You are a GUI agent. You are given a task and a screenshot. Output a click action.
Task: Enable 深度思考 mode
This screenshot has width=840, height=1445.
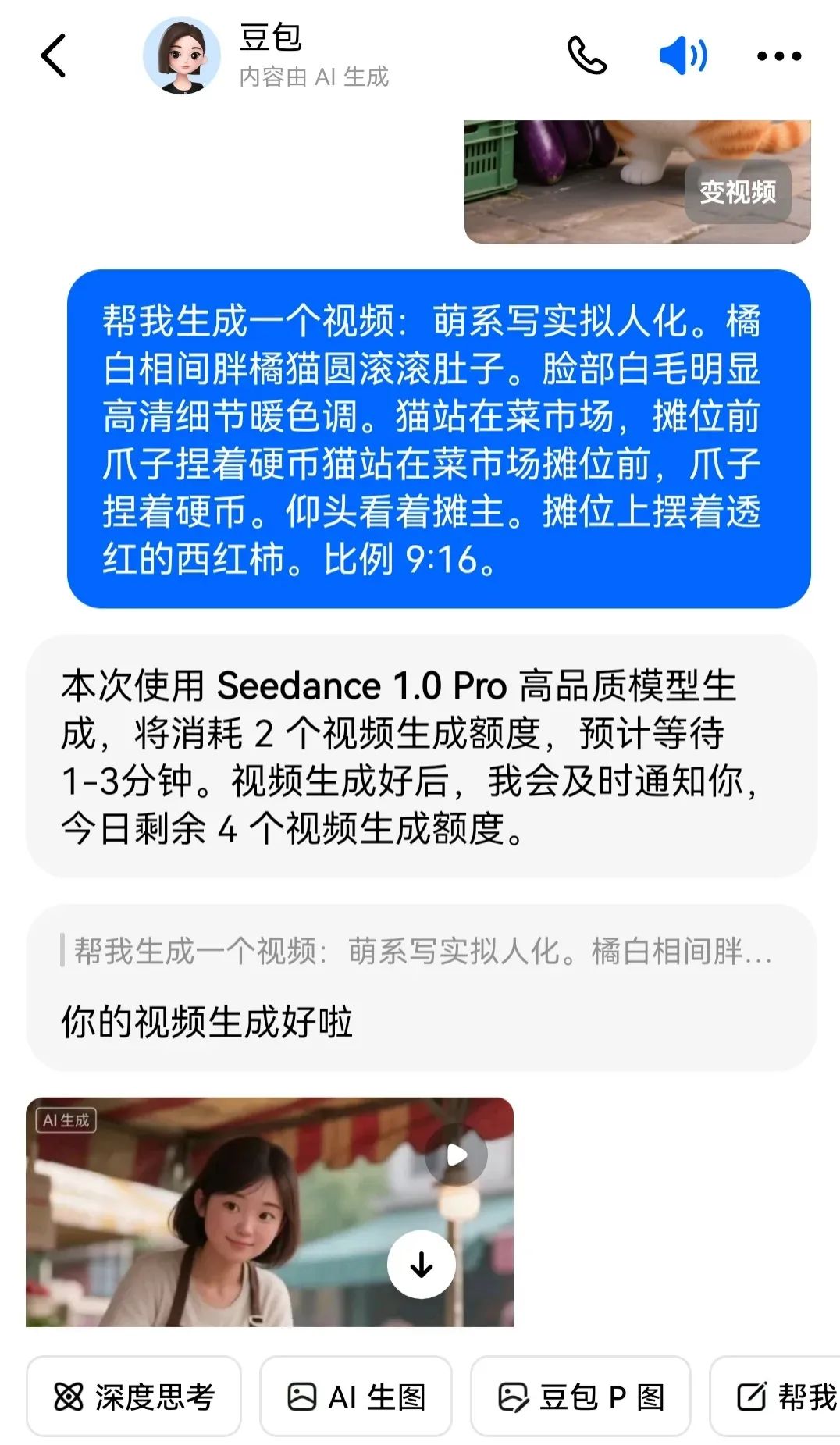(x=133, y=1397)
